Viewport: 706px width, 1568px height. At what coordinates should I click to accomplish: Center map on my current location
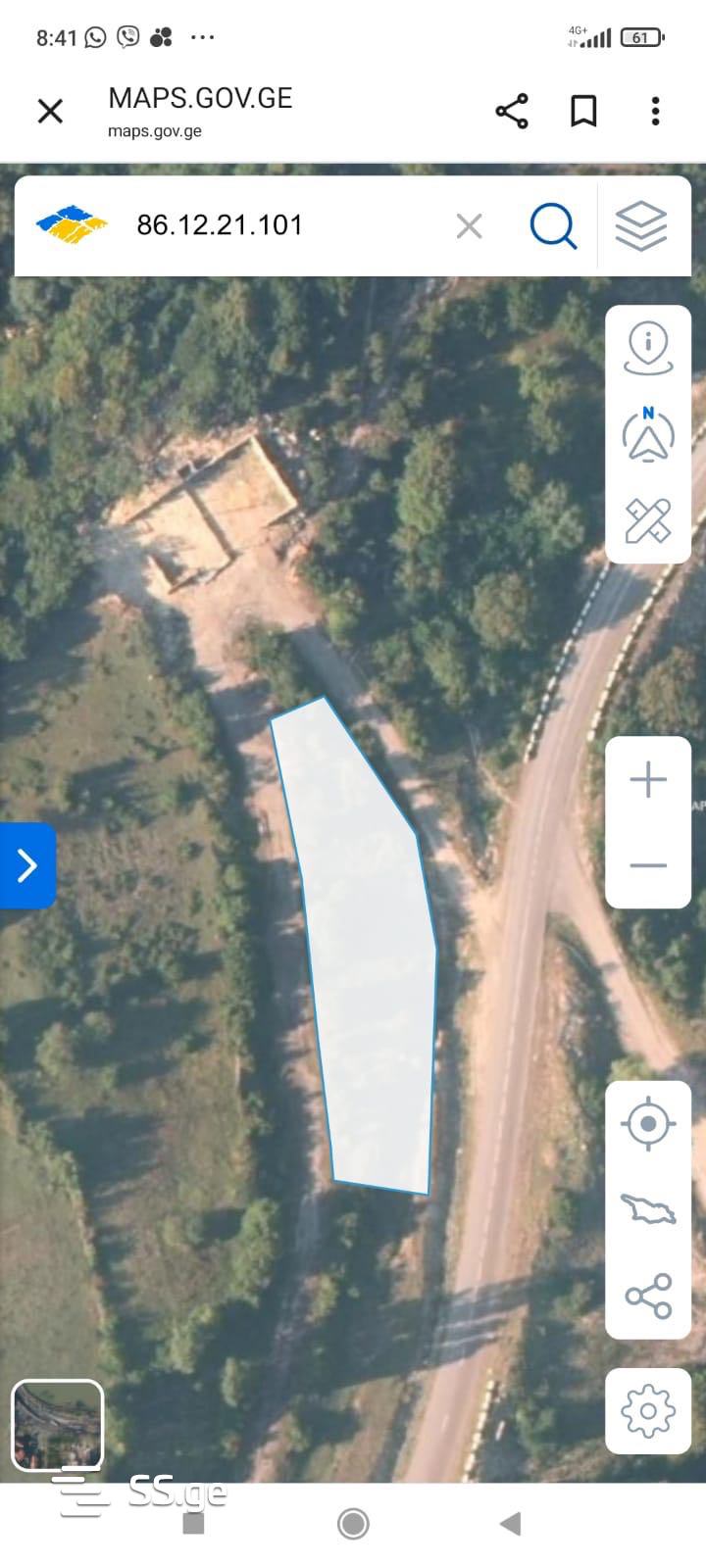click(648, 1123)
